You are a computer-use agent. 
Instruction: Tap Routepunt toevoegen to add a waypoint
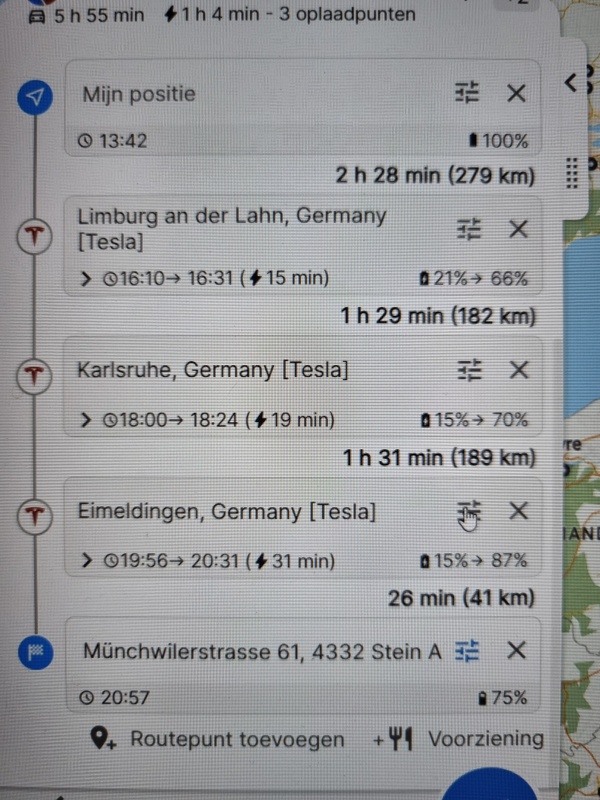tap(218, 740)
